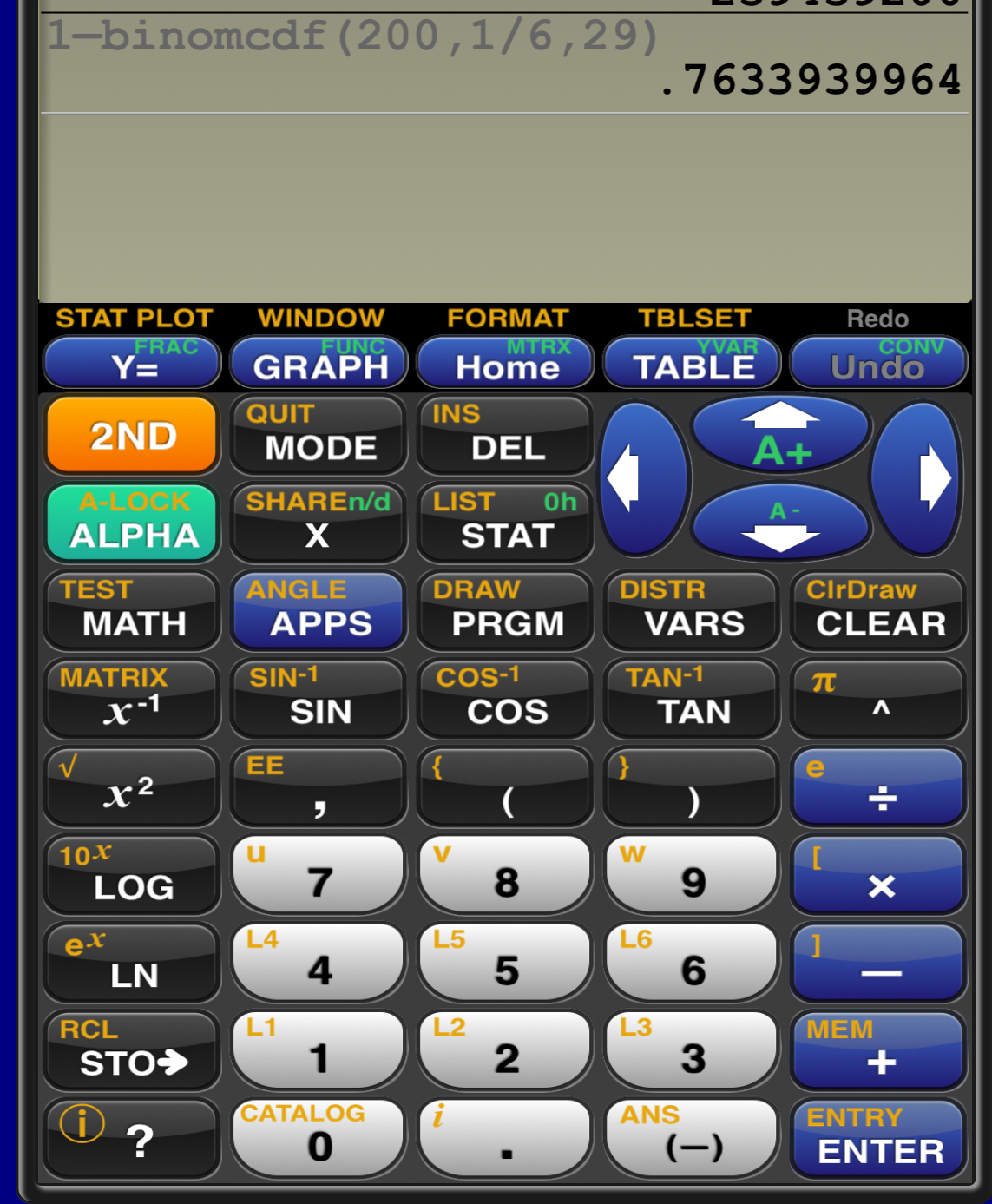Open the TABLE key
The height and width of the screenshot is (1204, 992).
[692, 363]
